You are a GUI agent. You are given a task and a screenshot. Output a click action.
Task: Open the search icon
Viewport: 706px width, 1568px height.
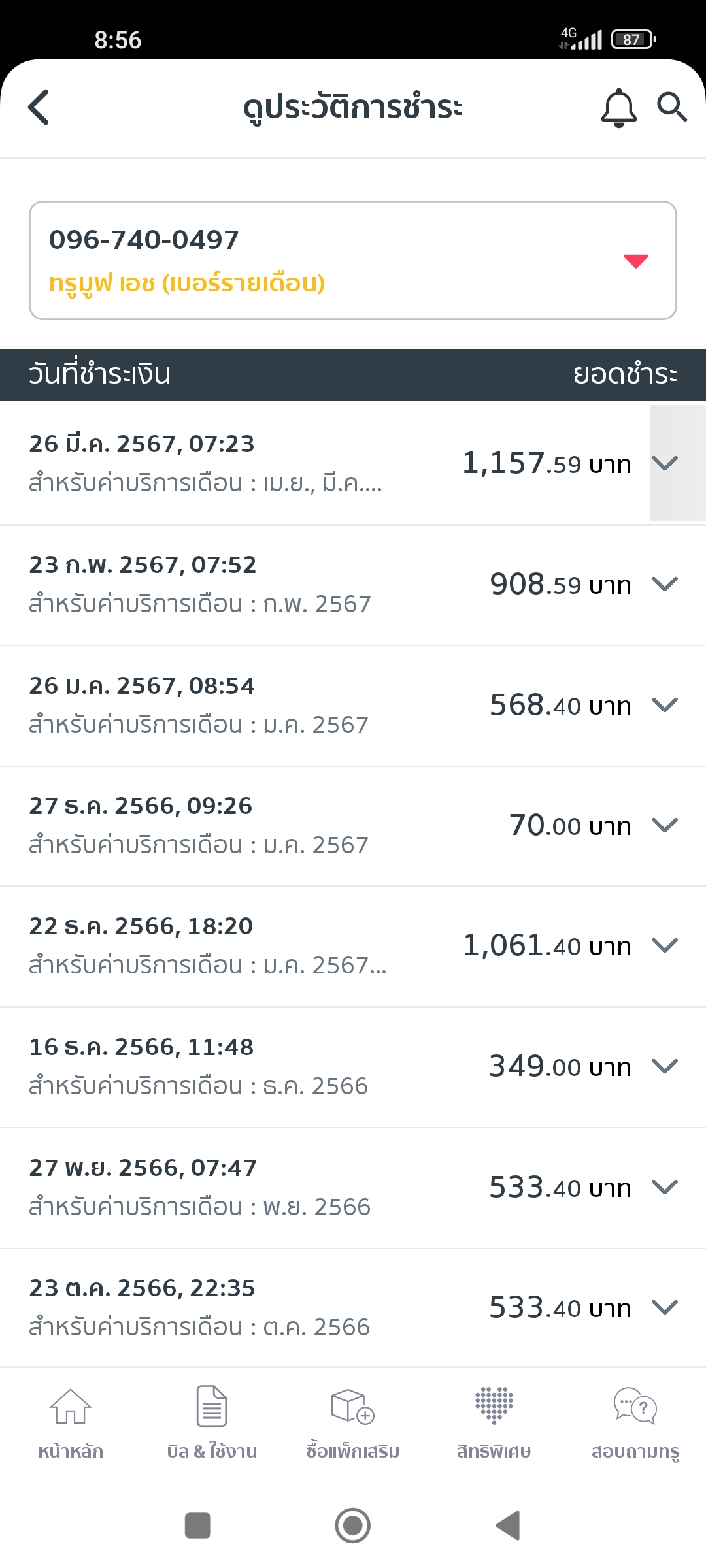pyautogui.click(x=671, y=107)
